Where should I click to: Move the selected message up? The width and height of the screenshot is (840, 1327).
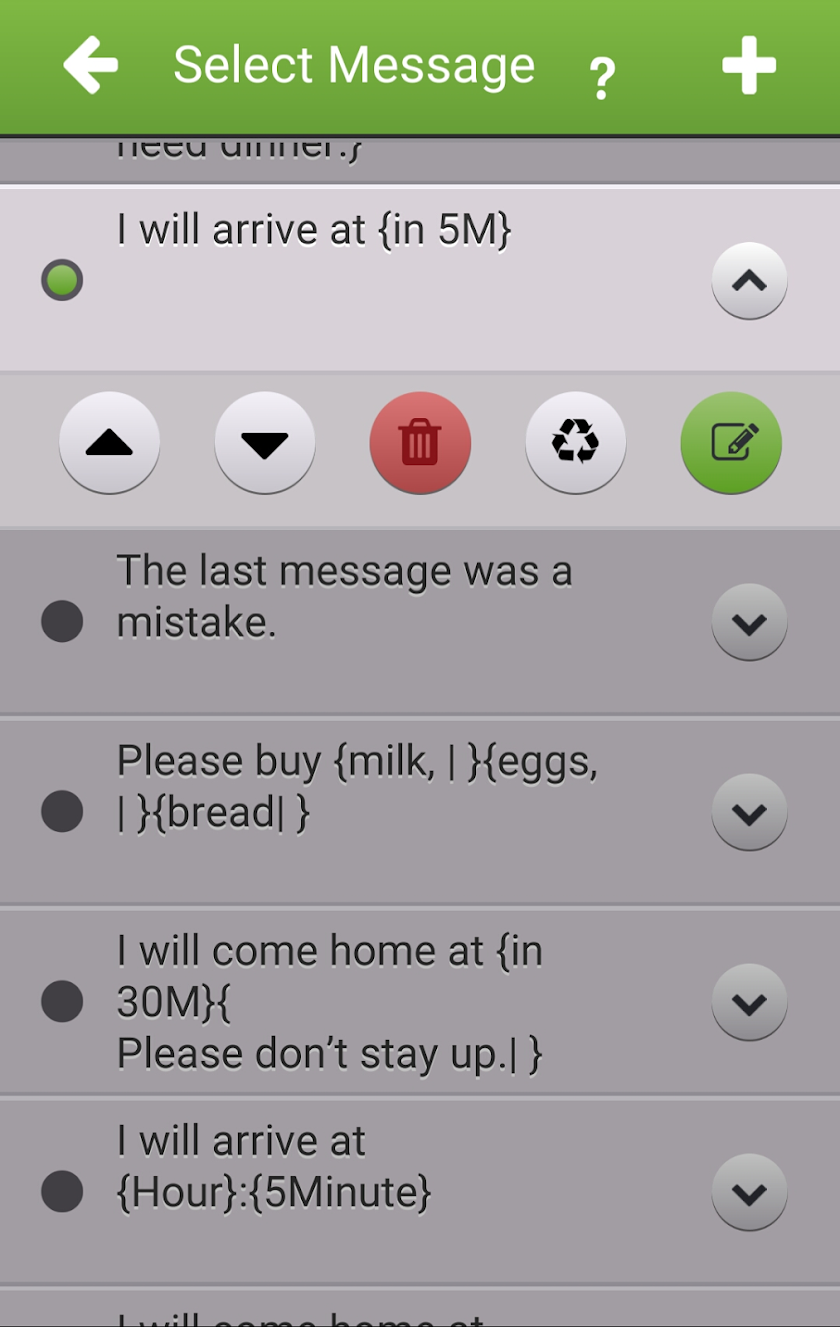[109, 443]
